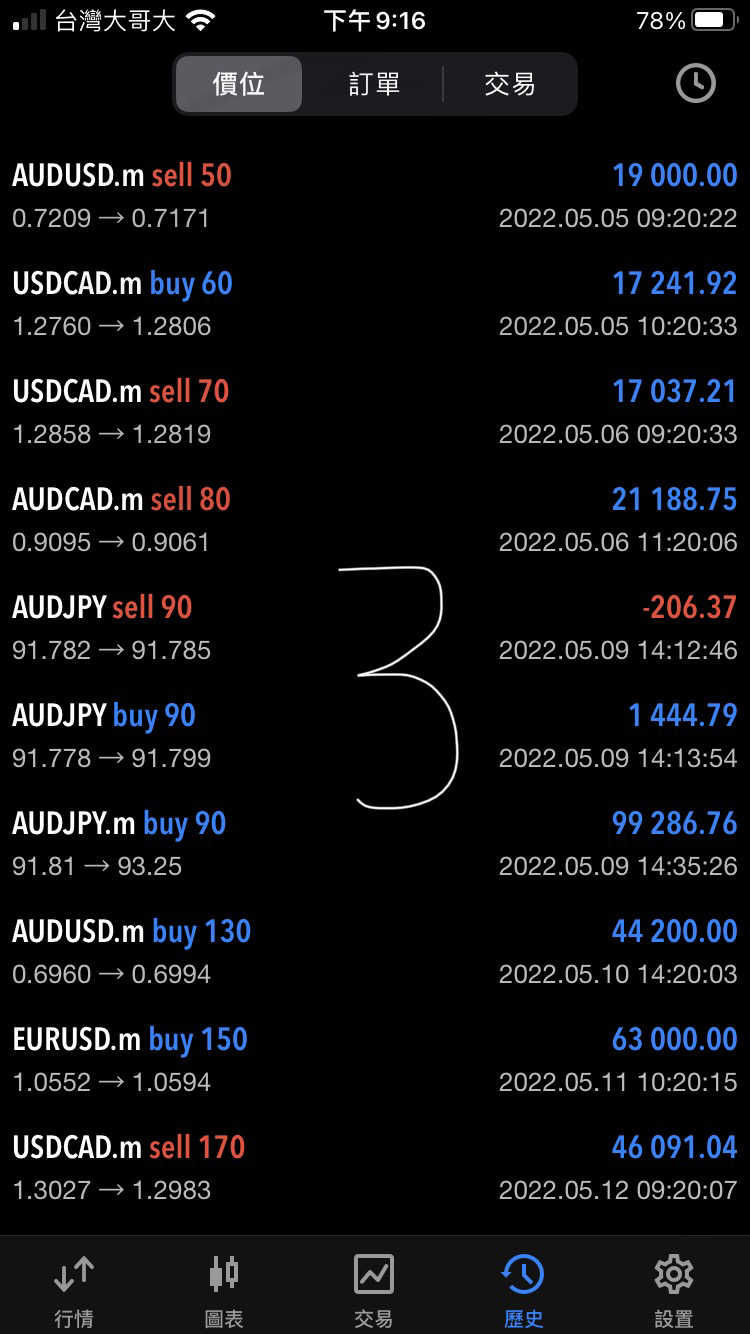The height and width of the screenshot is (1334, 750).
Task: Open the EURUSD.m buy 150 entry
Action: [x=374, y=1060]
